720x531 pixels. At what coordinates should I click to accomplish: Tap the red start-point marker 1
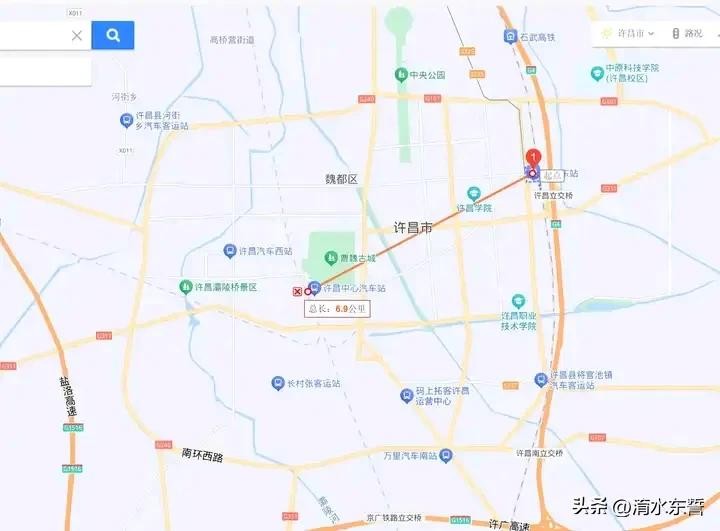coord(534,158)
